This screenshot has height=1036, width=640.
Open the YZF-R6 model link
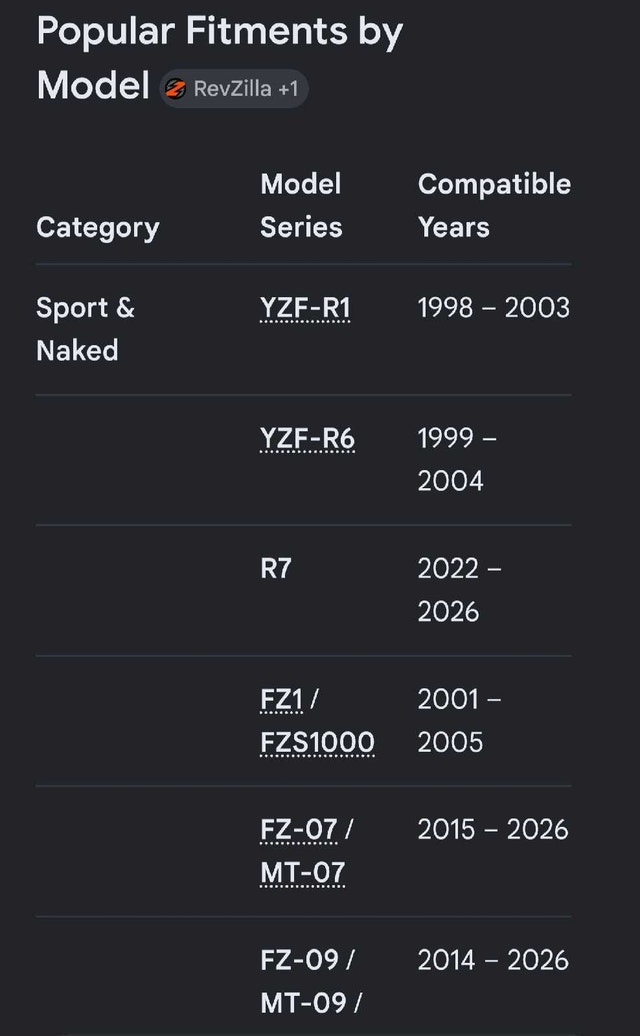[307, 439]
